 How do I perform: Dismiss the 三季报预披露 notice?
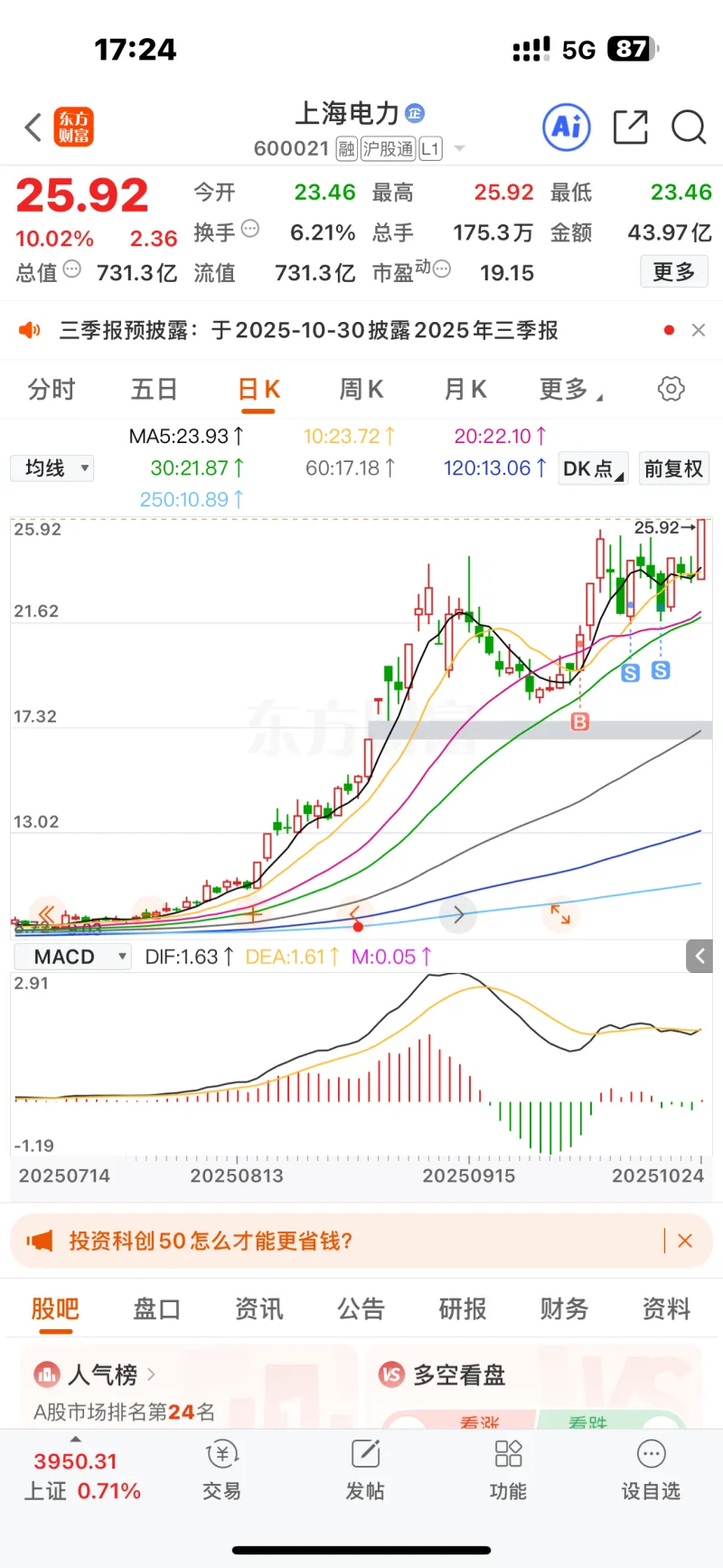click(x=699, y=330)
